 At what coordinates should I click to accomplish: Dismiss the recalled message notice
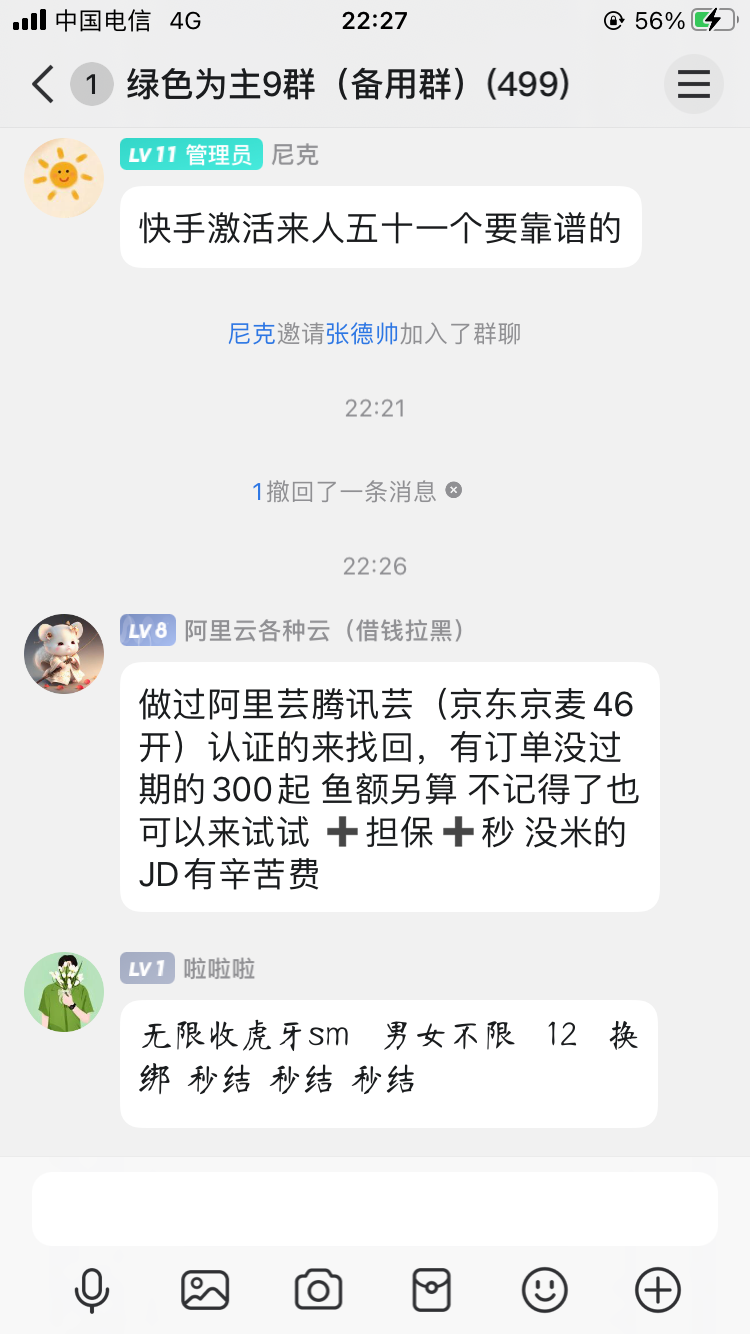(x=454, y=490)
